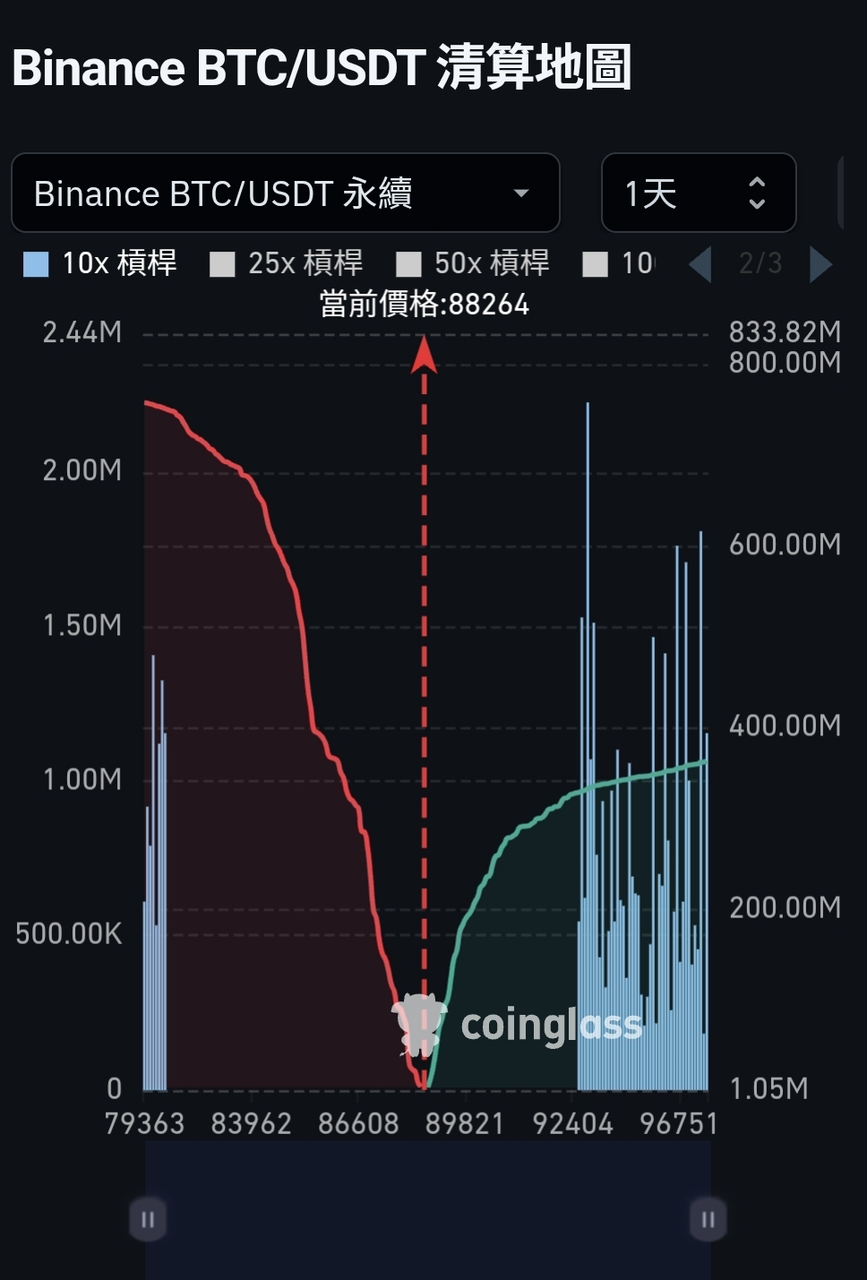Screen dimensions: 867x1280
Task: Toggle the 10x 槓桿 legend series
Action: pyautogui.click(x=100, y=264)
